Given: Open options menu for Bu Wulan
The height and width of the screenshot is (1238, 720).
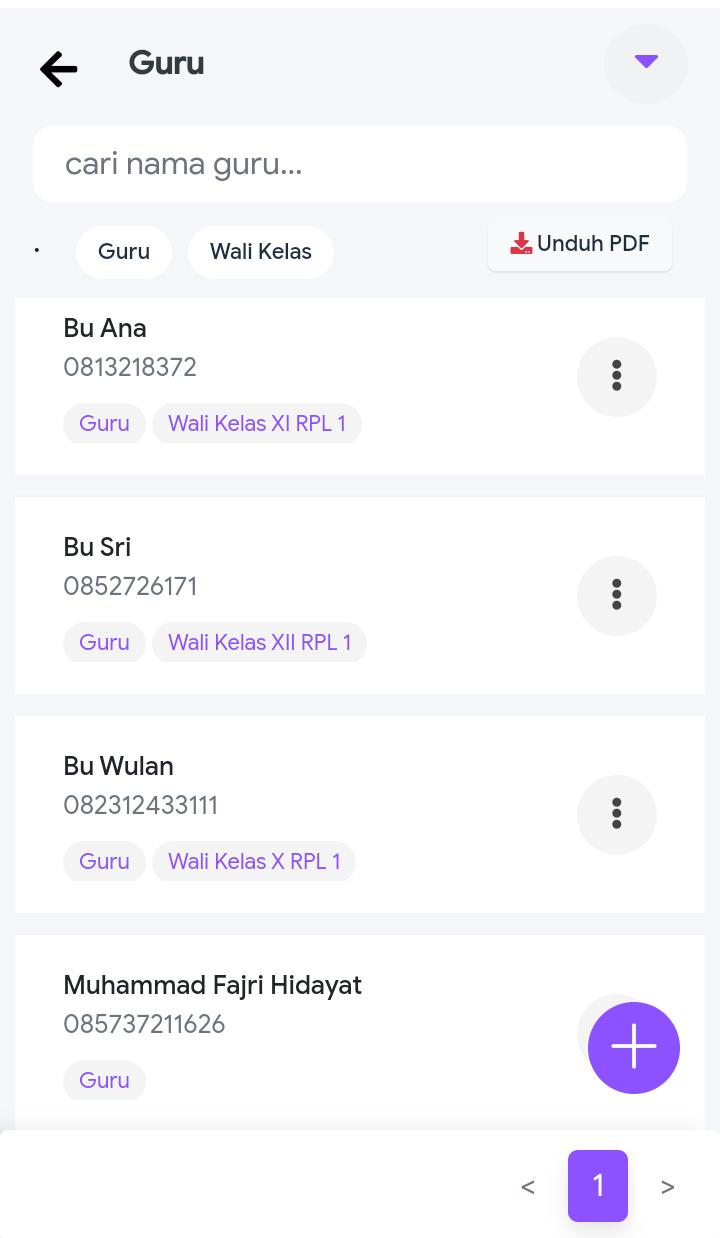Looking at the screenshot, I should tap(617, 814).
